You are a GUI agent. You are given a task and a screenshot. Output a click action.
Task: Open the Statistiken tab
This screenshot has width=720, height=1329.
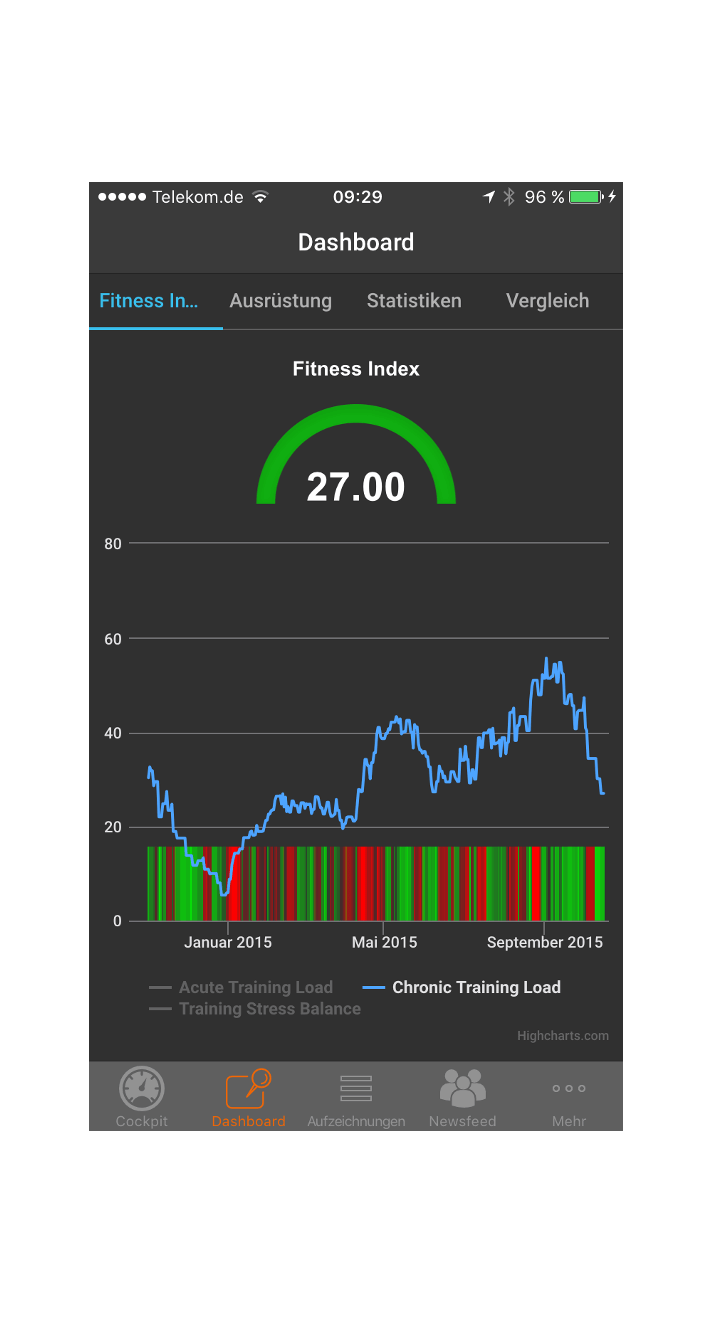click(x=414, y=301)
